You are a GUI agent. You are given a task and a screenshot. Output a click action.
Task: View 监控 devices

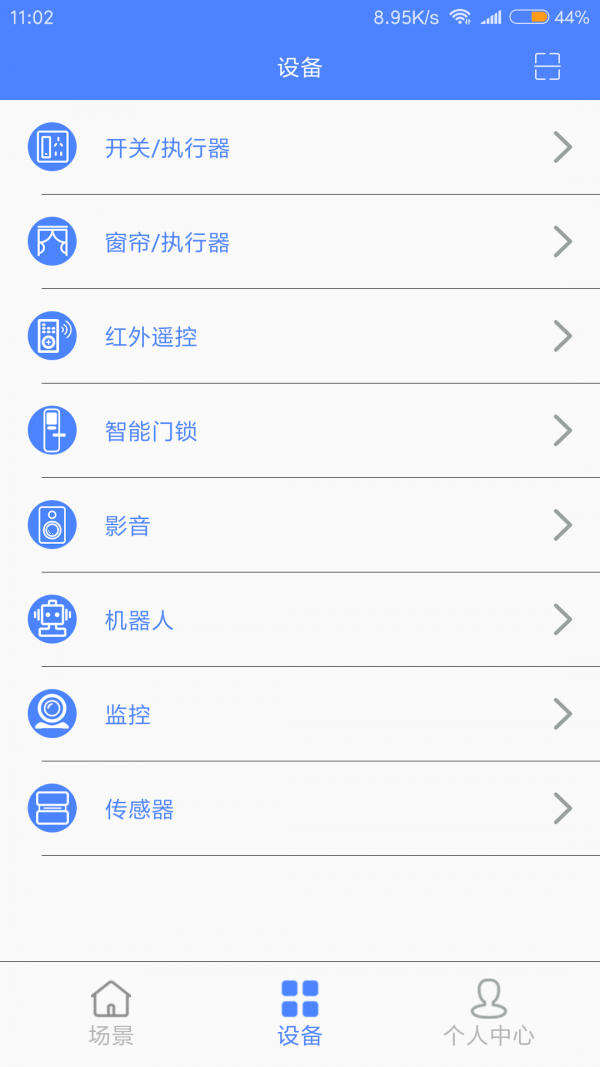(x=300, y=714)
